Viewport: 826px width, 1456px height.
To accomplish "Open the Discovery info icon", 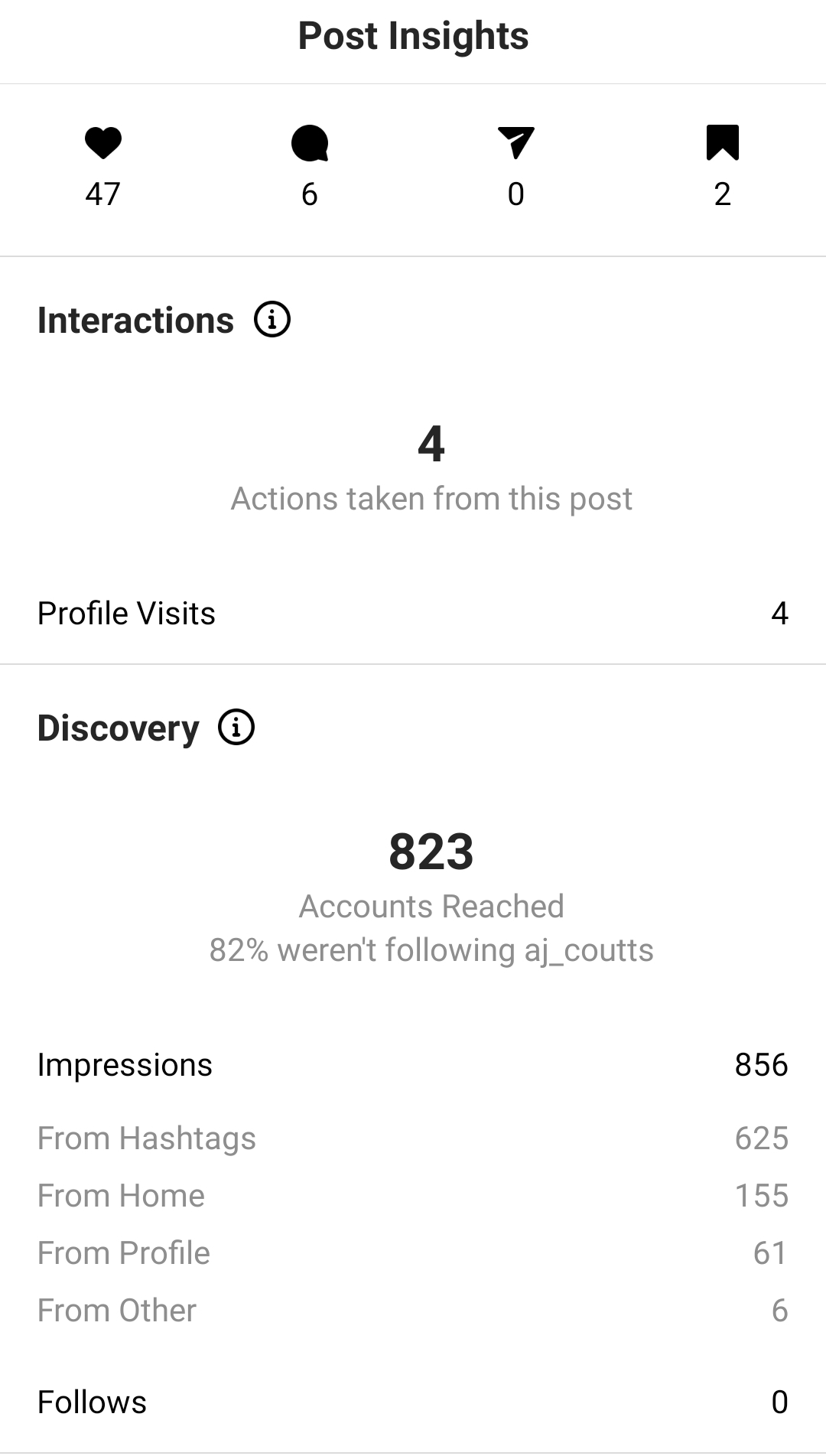I will (236, 727).
